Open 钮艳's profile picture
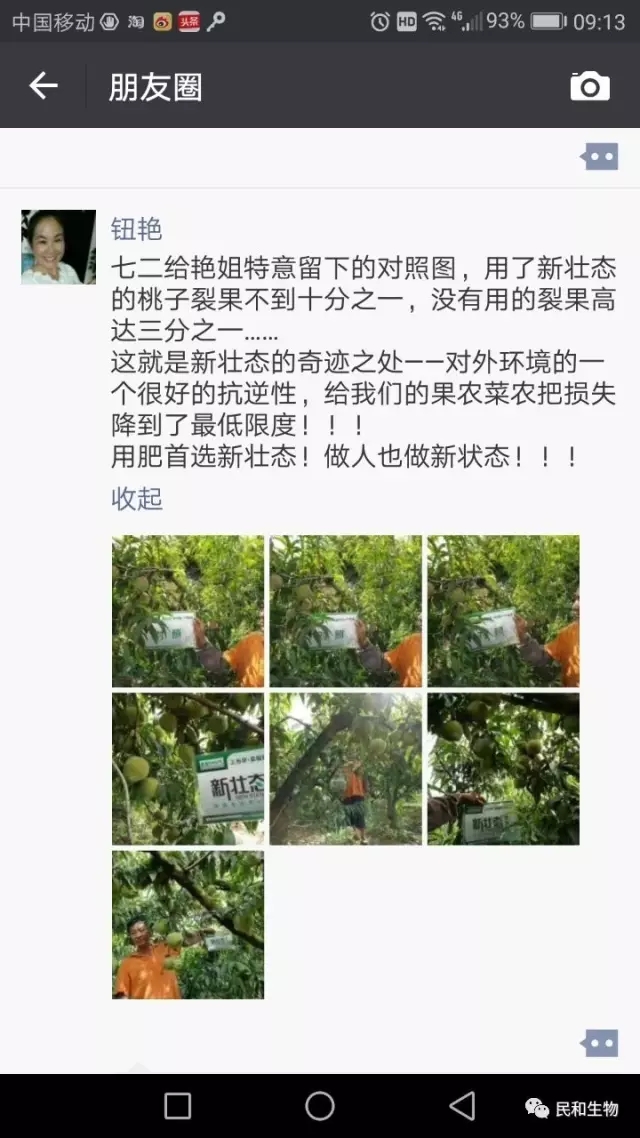The image size is (640, 1138). tap(58, 247)
